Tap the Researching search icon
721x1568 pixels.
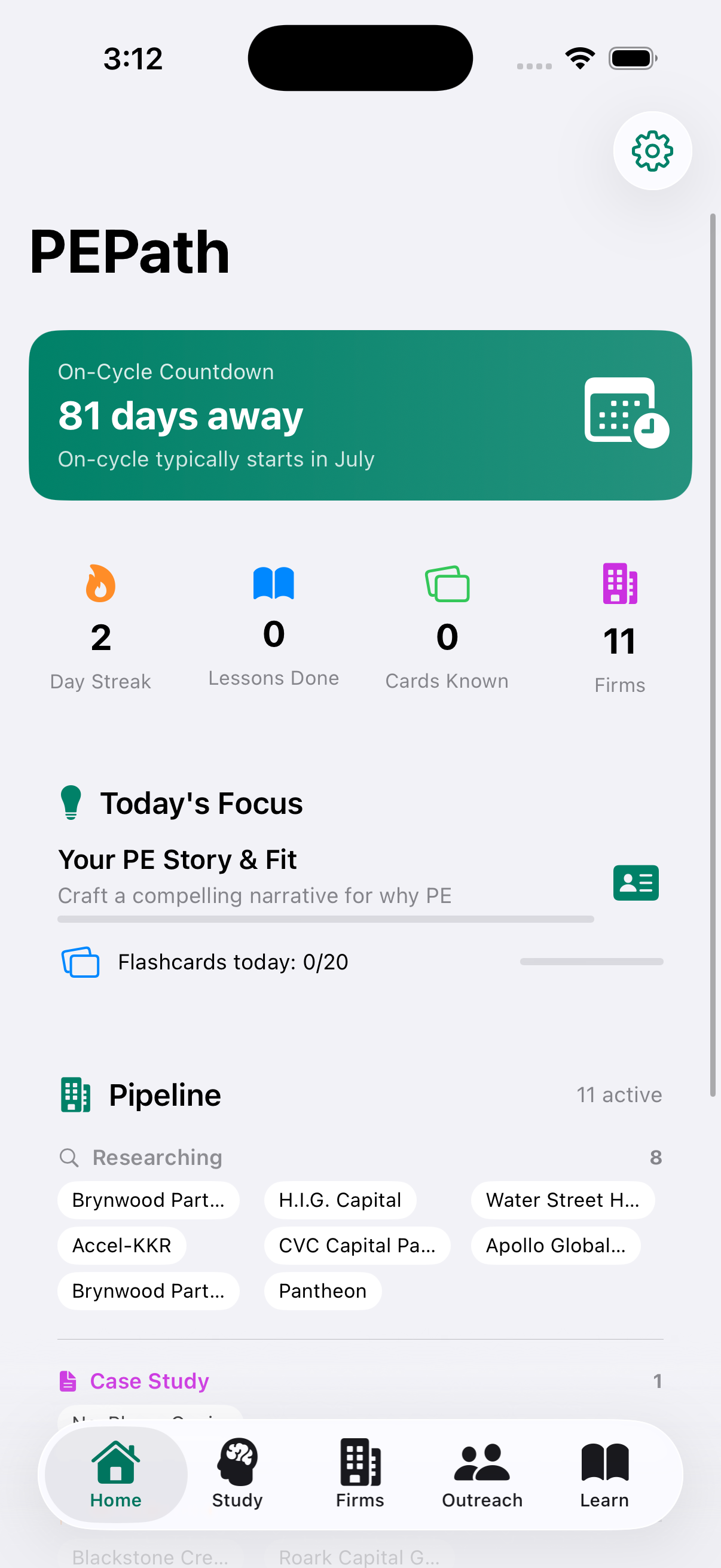point(69,1157)
